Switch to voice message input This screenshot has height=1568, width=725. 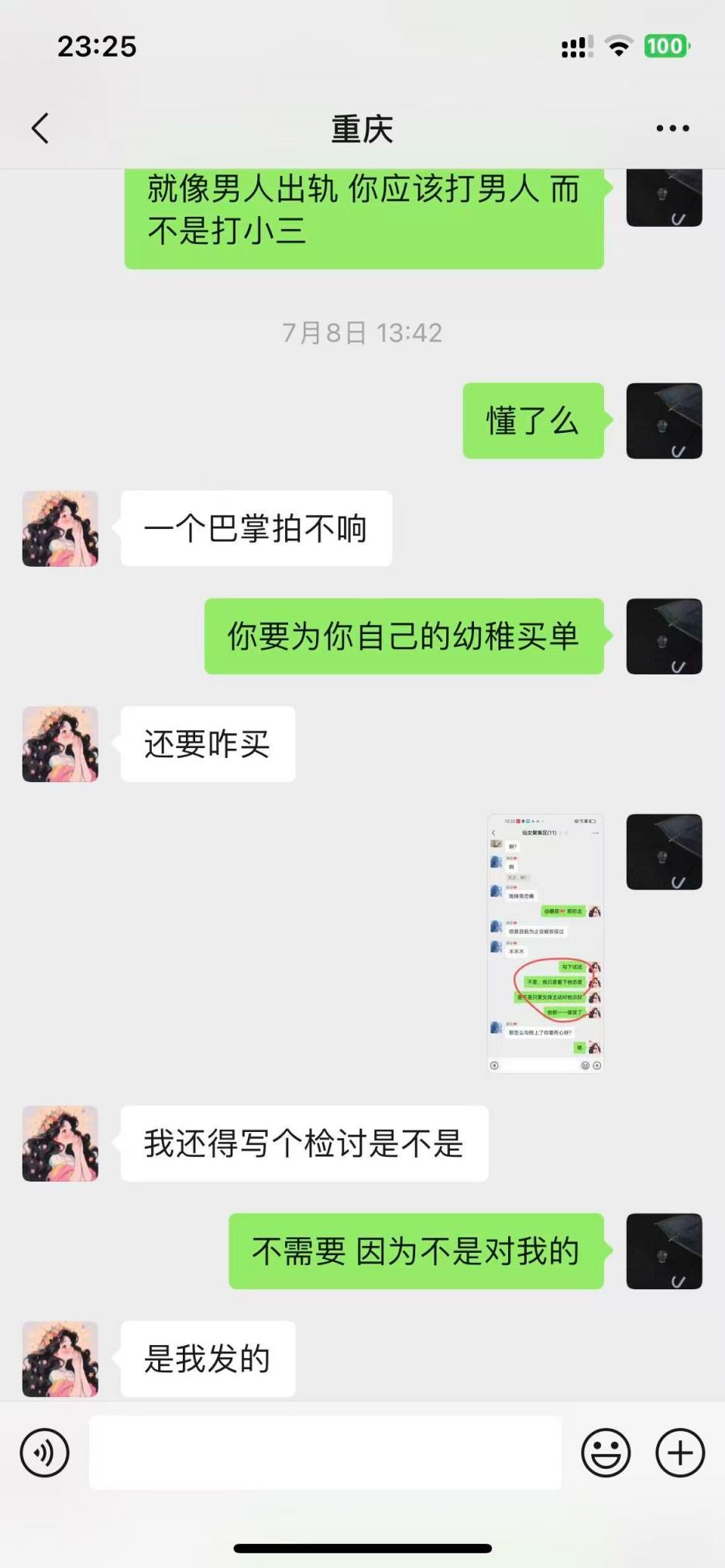coord(45,1453)
